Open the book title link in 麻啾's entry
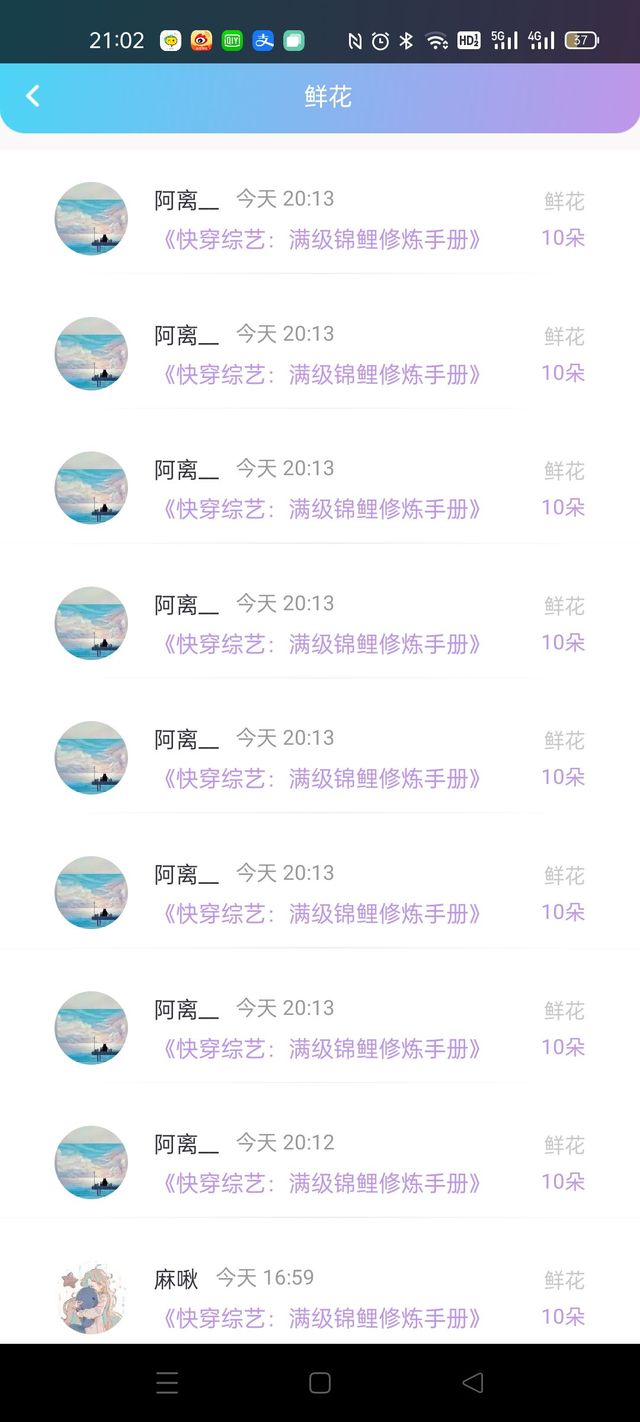The image size is (640, 1422). tap(321, 1318)
